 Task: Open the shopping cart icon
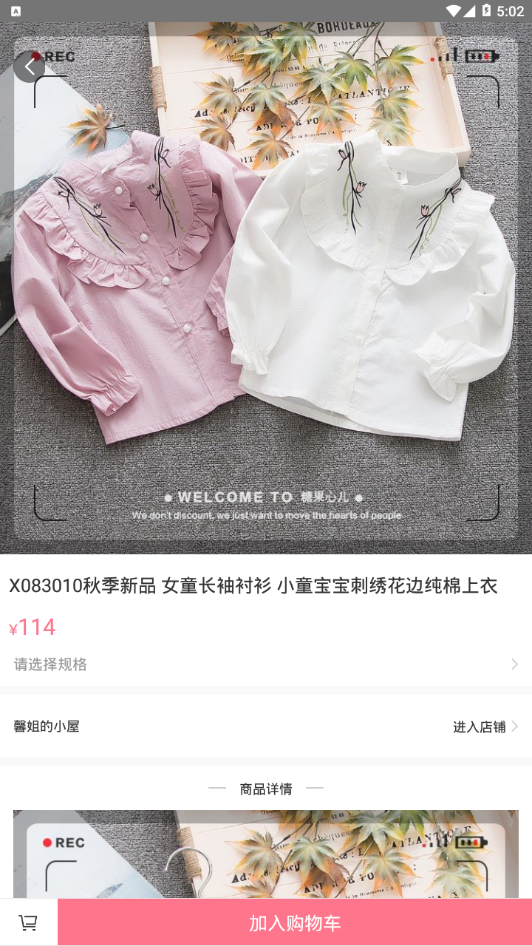click(28, 922)
